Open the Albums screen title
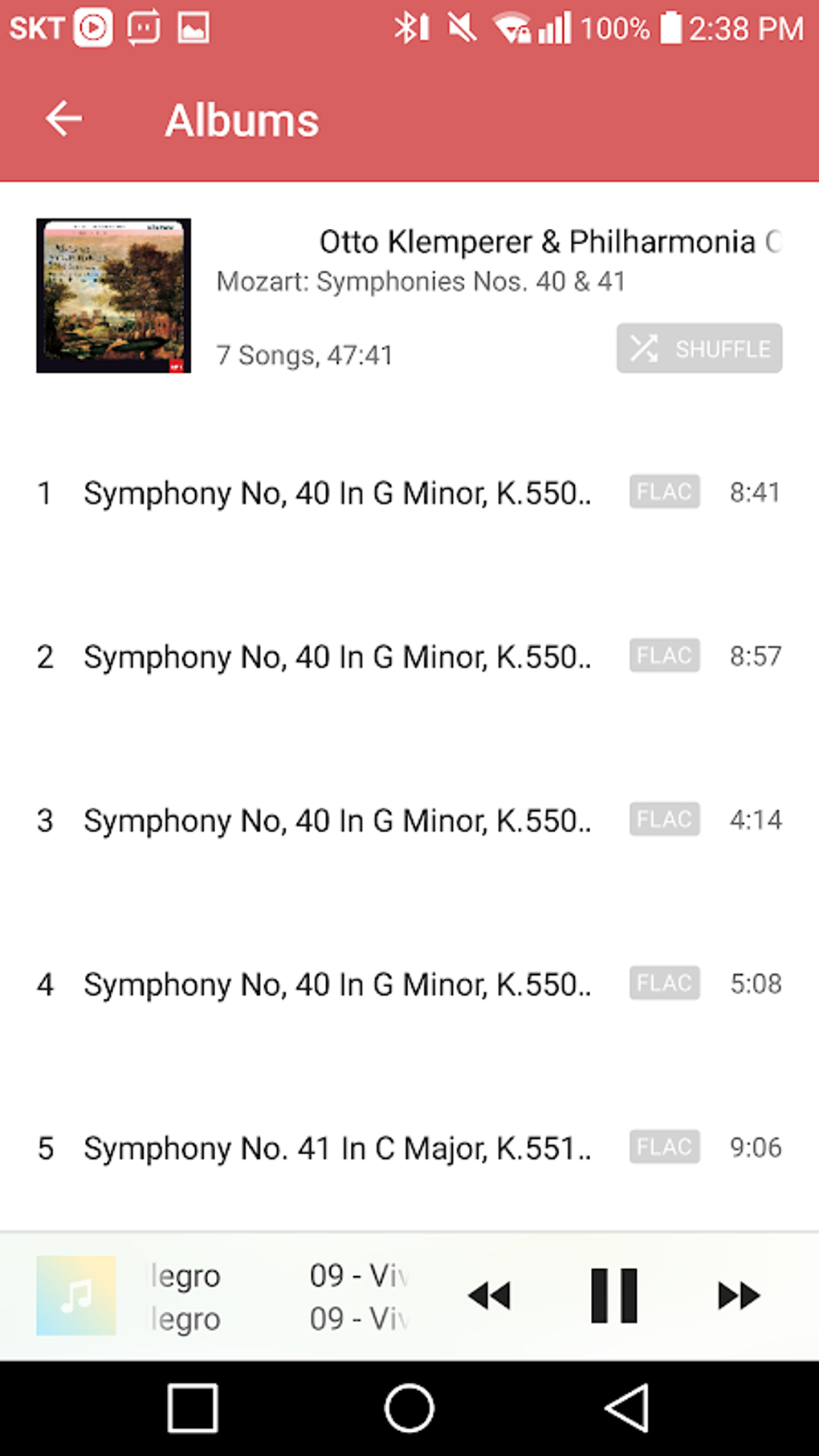Viewport: 819px width, 1456px height. coord(240,119)
